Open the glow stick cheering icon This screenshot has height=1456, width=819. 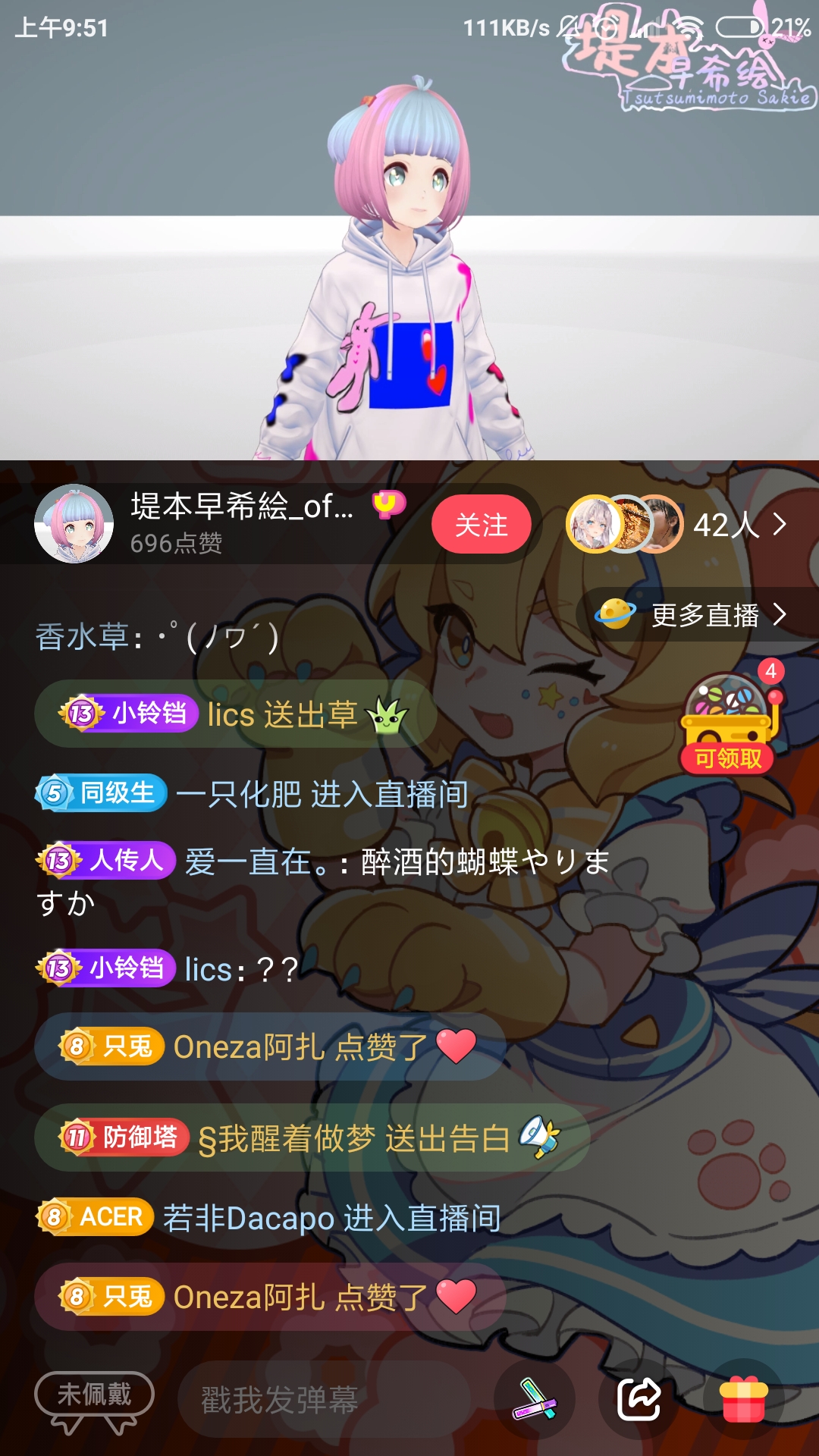pos(535,1399)
